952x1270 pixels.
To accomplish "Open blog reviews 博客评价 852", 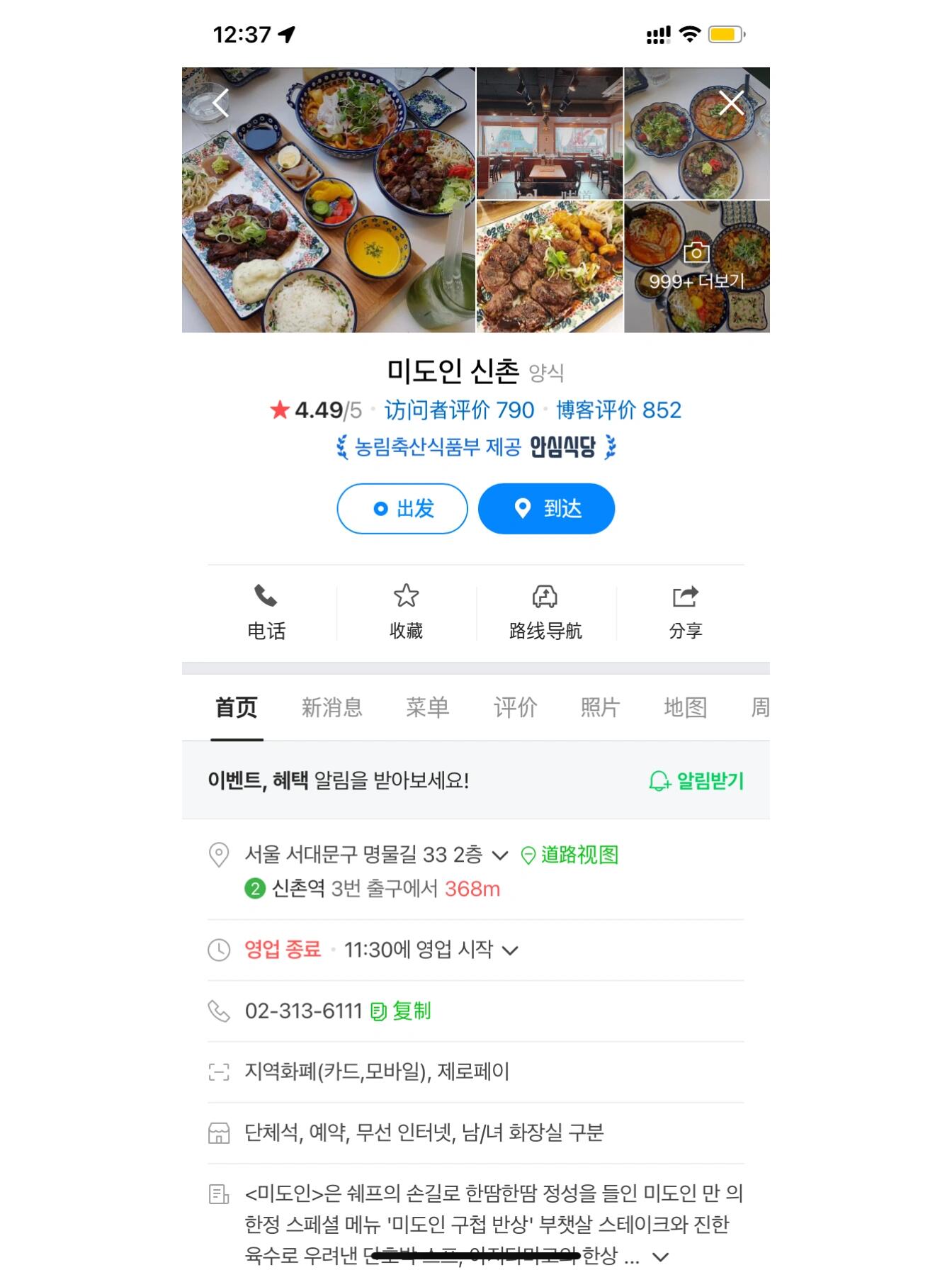I will pos(618,410).
